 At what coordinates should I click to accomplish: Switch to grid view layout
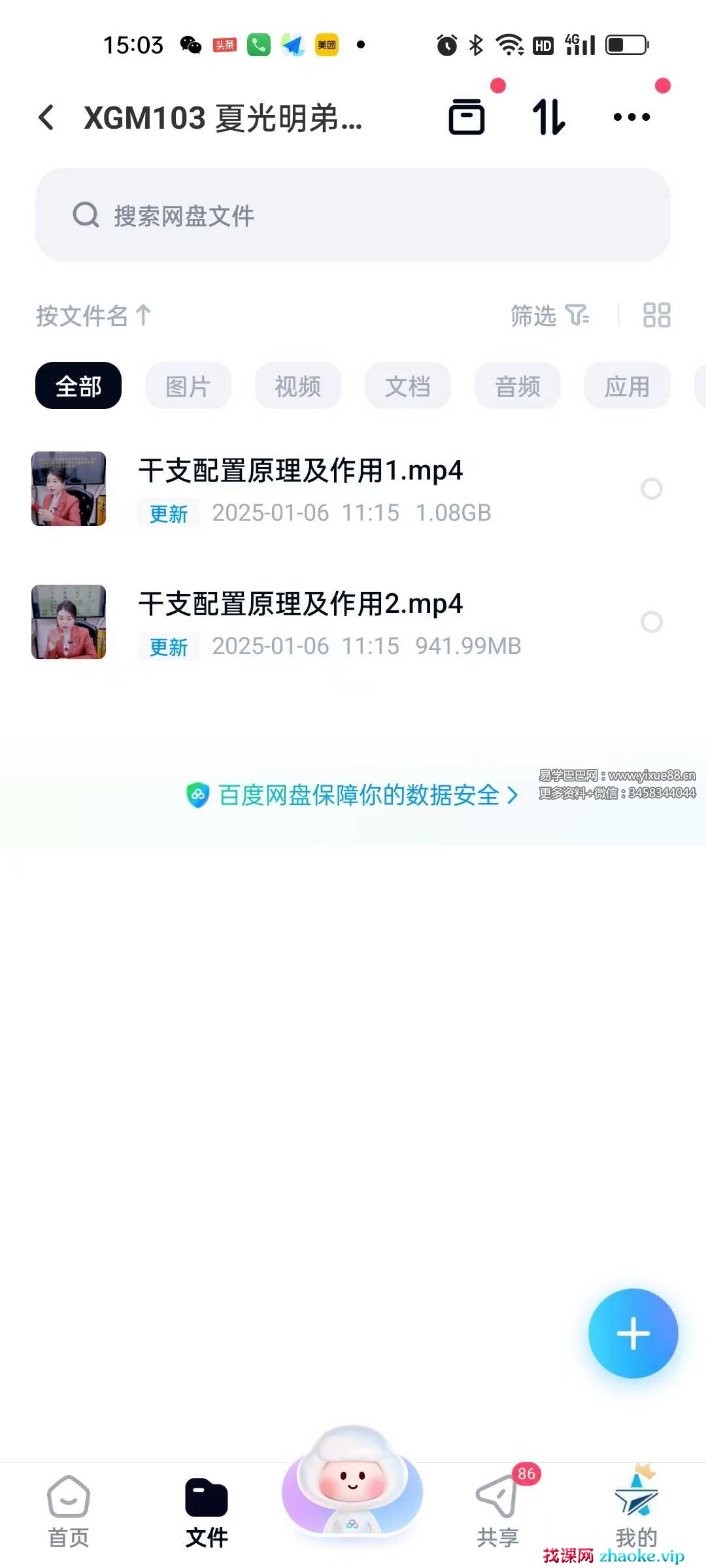pyautogui.click(x=656, y=315)
